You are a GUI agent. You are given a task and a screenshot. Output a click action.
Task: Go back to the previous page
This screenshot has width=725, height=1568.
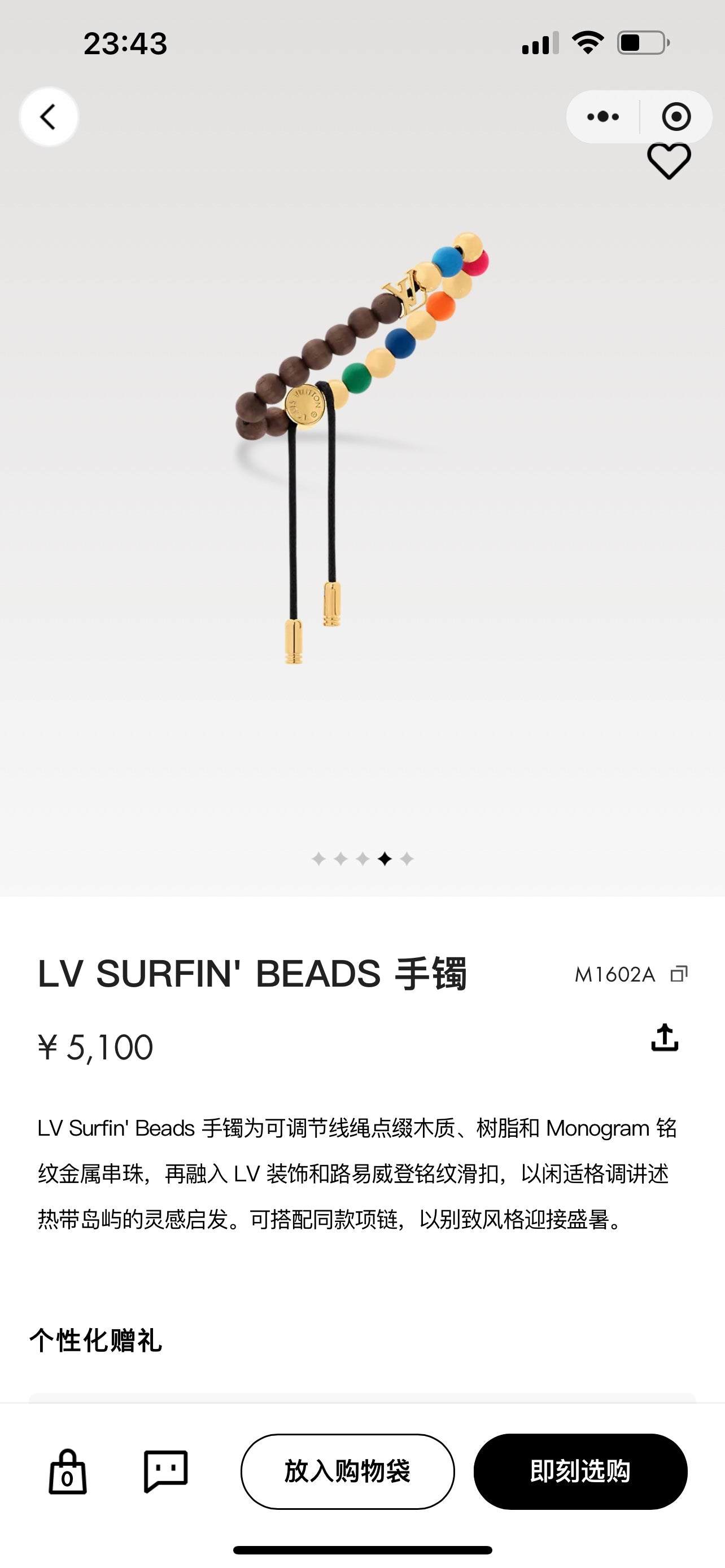49,116
